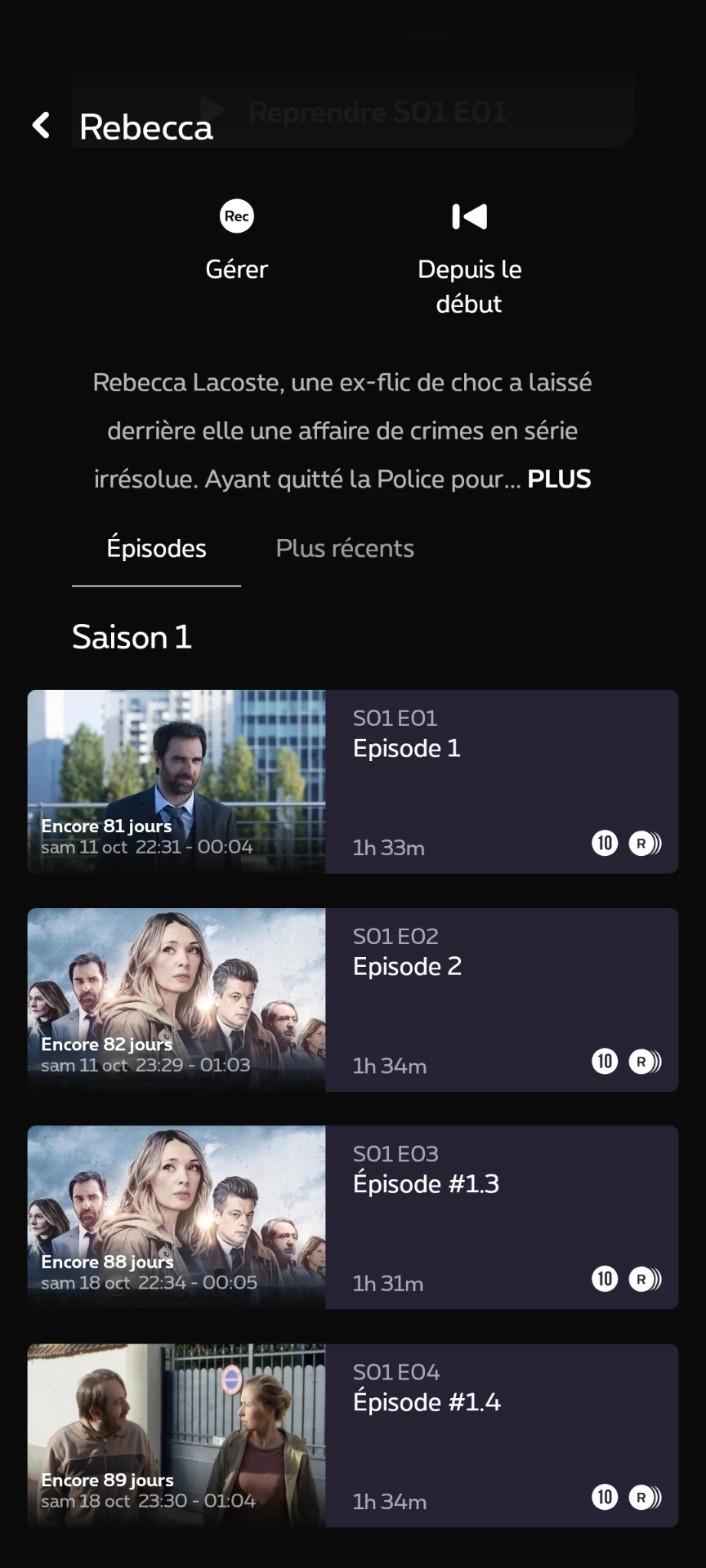706x1568 pixels.
Task: Switch to the Épisodes tab
Action: [x=156, y=549]
